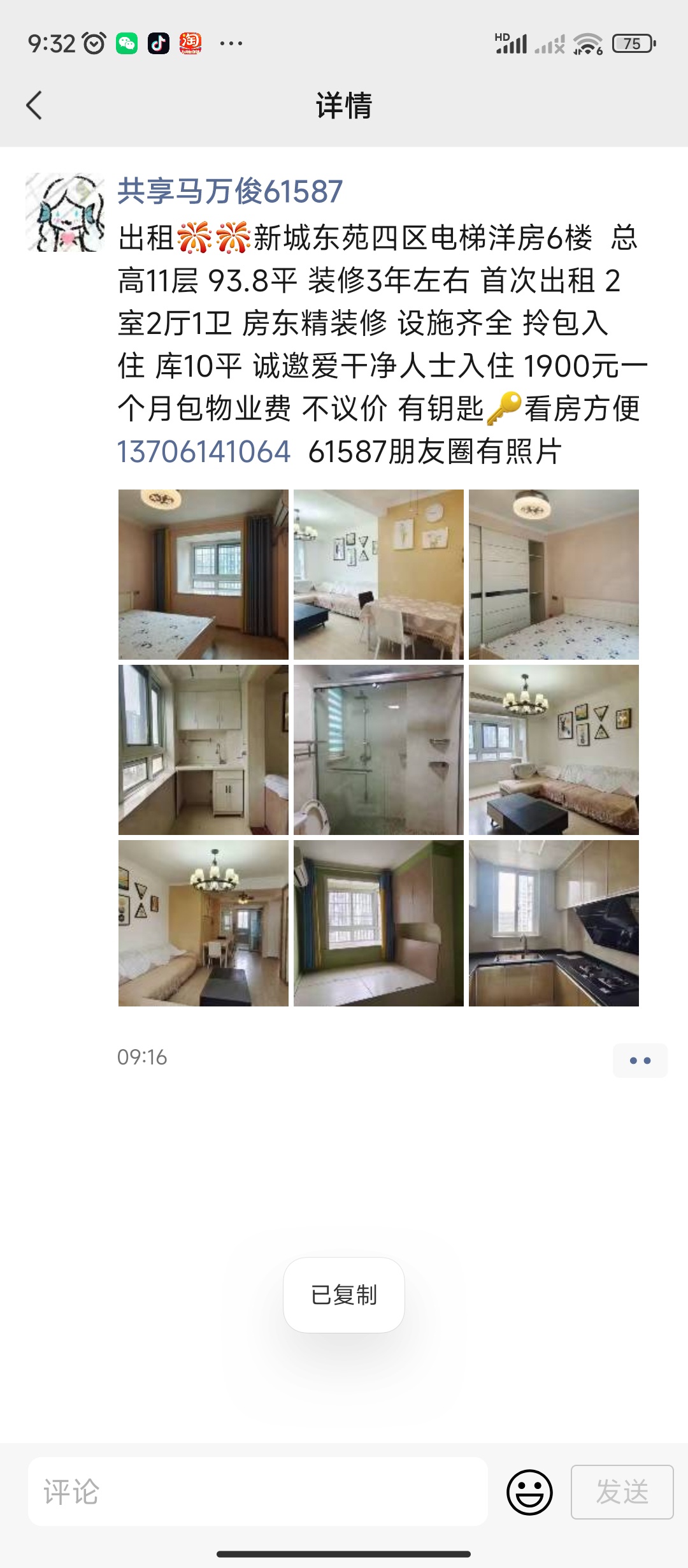View the green wall room photo
The image size is (688, 1568).
(378, 923)
